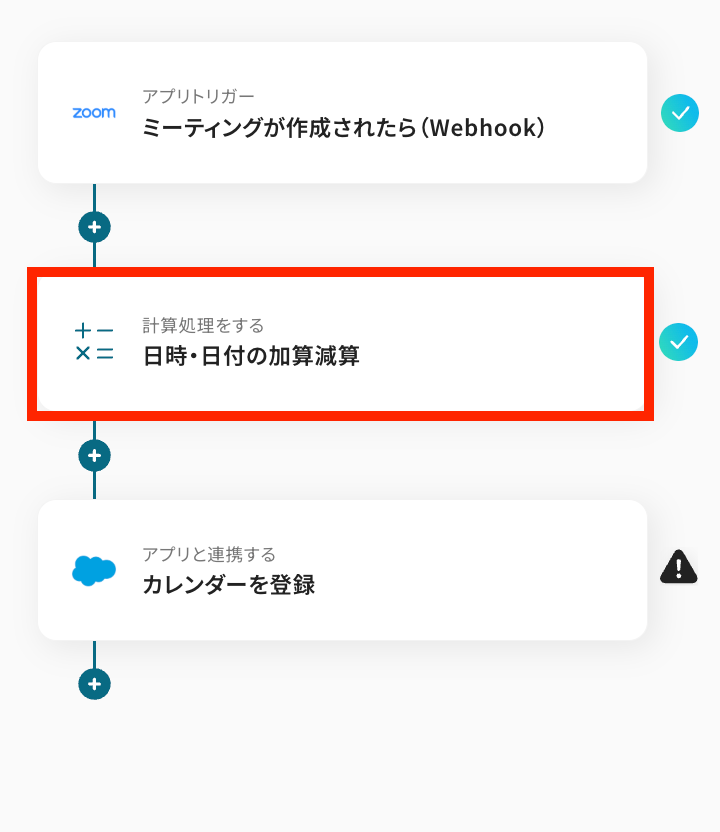Open the 日時・日付の加算減算 calculation step
The height and width of the screenshot is (832, 720).
(x=340, y=343)
